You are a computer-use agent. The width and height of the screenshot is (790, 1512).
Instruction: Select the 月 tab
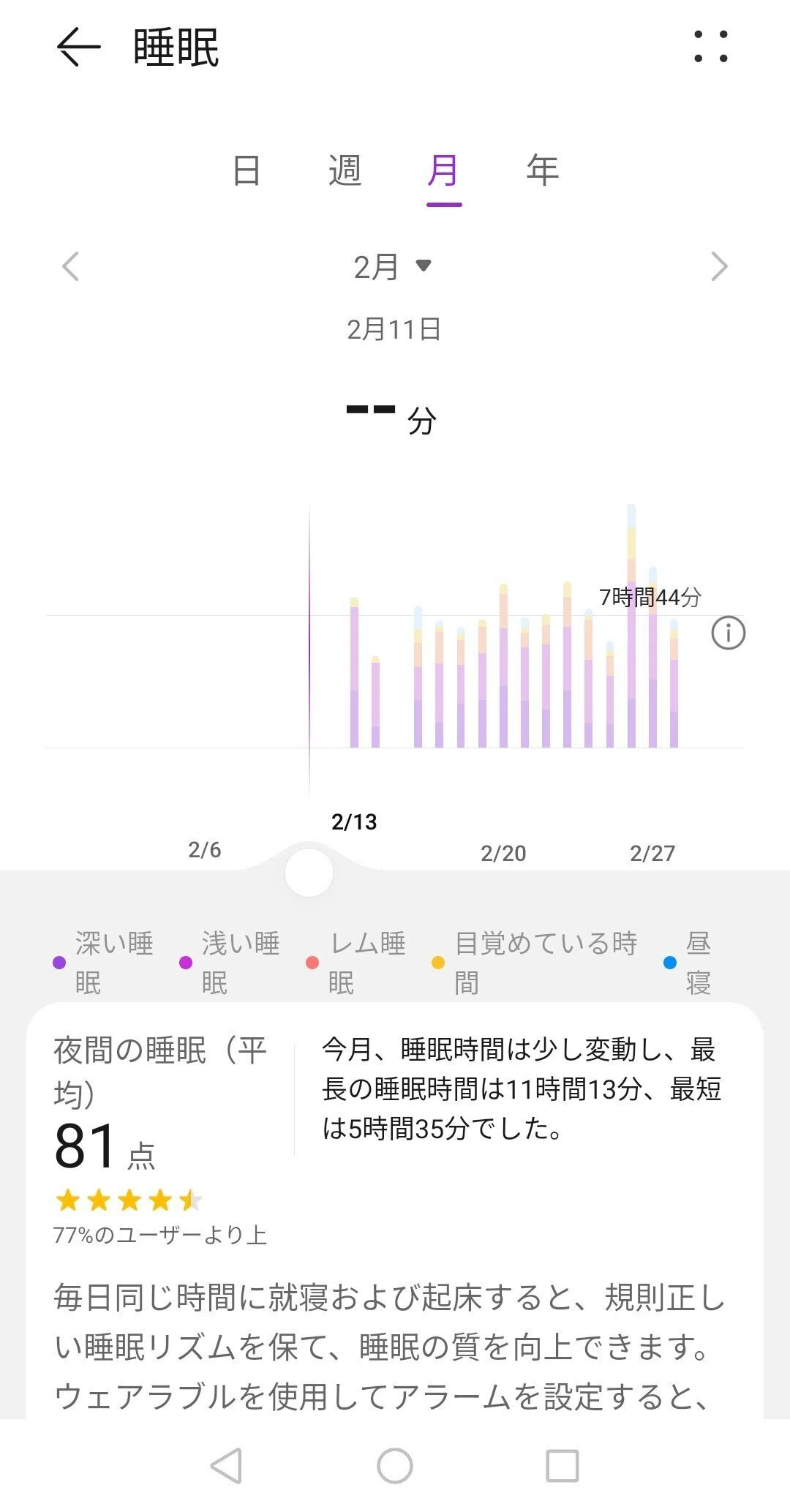coord(443,170)
